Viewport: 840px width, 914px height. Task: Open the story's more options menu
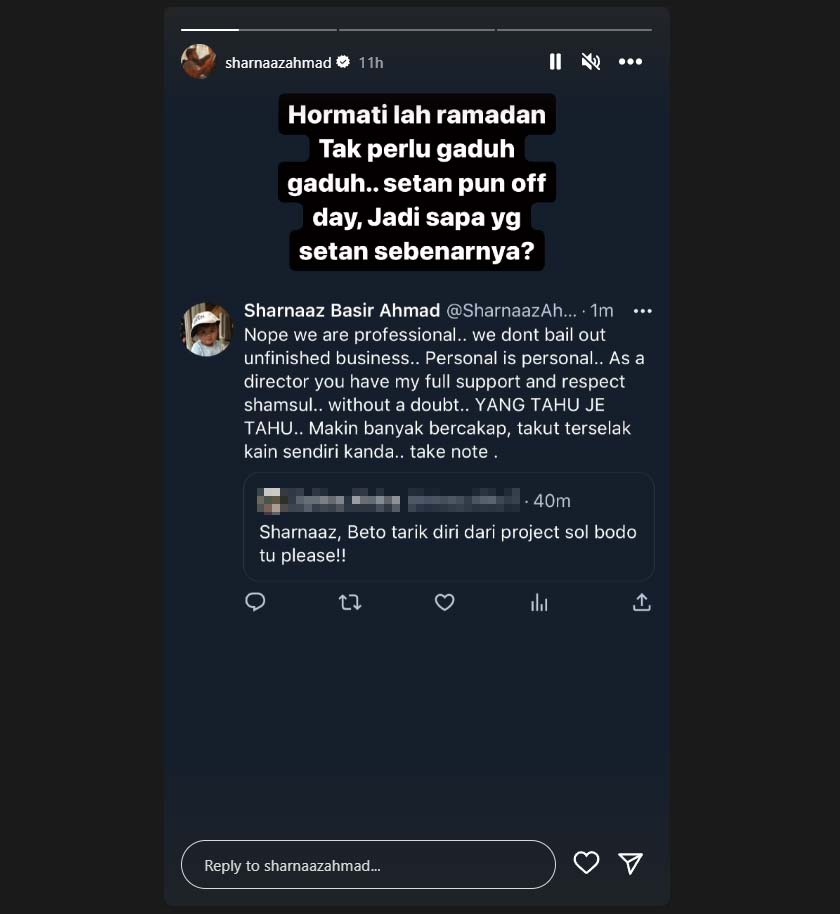[x=630, y=62]
